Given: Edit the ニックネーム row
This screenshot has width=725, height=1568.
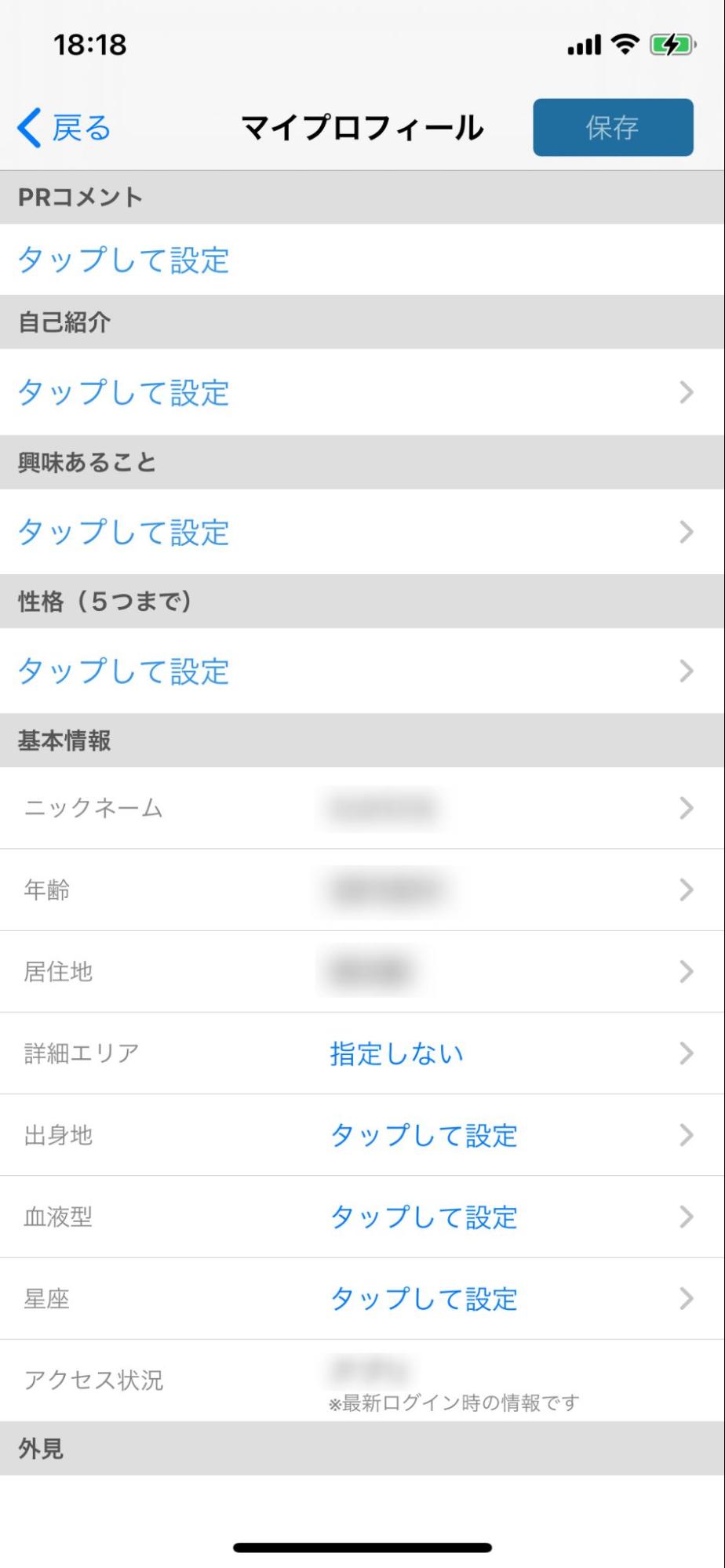Looking at the screenshot, I should [x=361, y=808].
